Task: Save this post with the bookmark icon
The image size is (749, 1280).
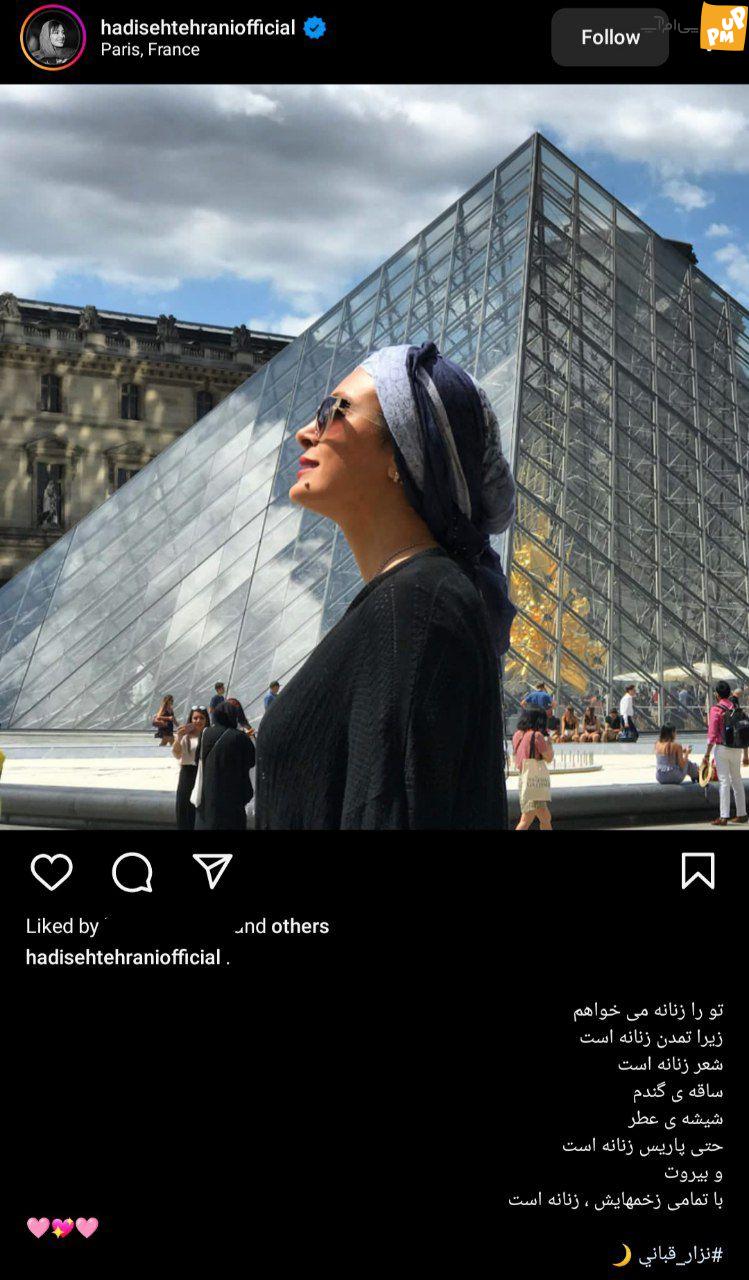Action: click(698, 871)
